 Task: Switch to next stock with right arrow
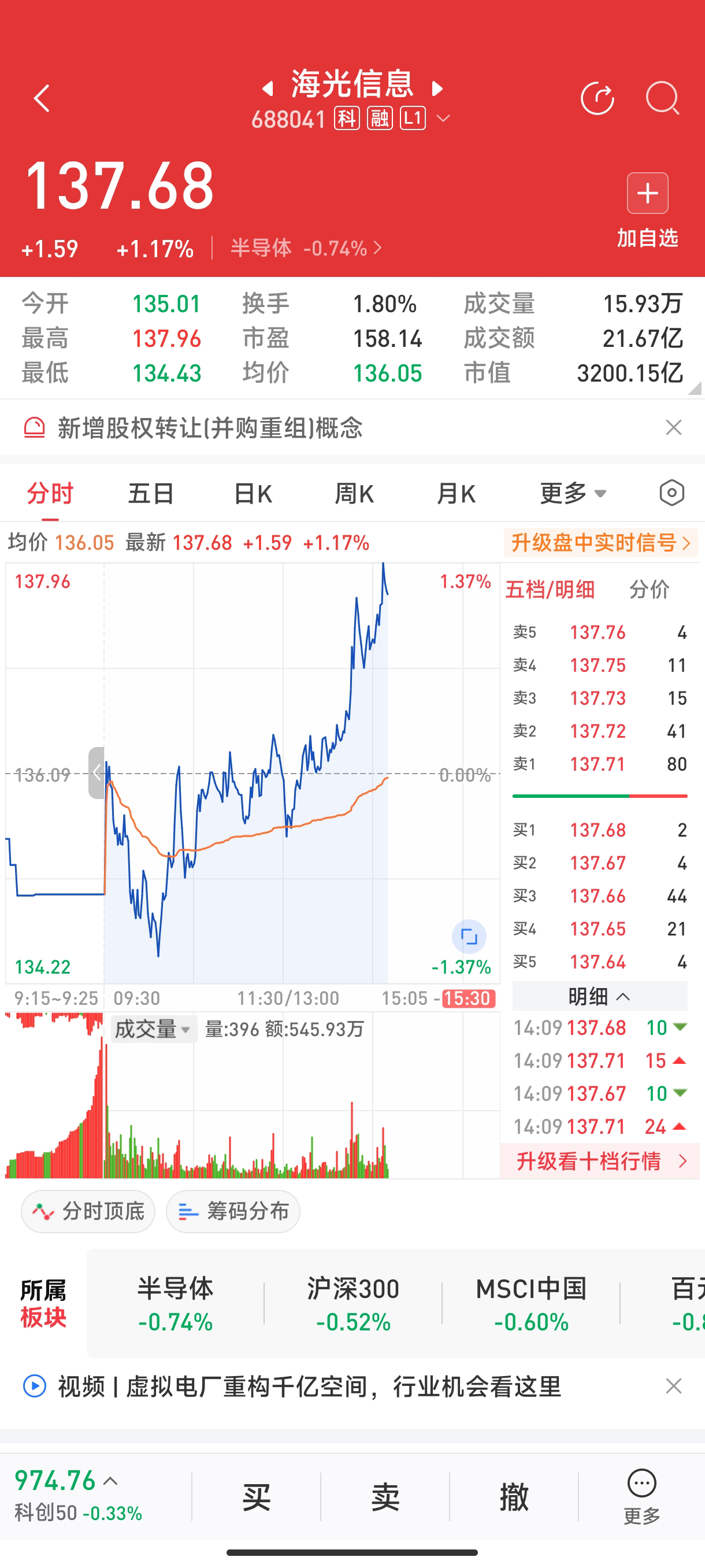tap(437, 89)
